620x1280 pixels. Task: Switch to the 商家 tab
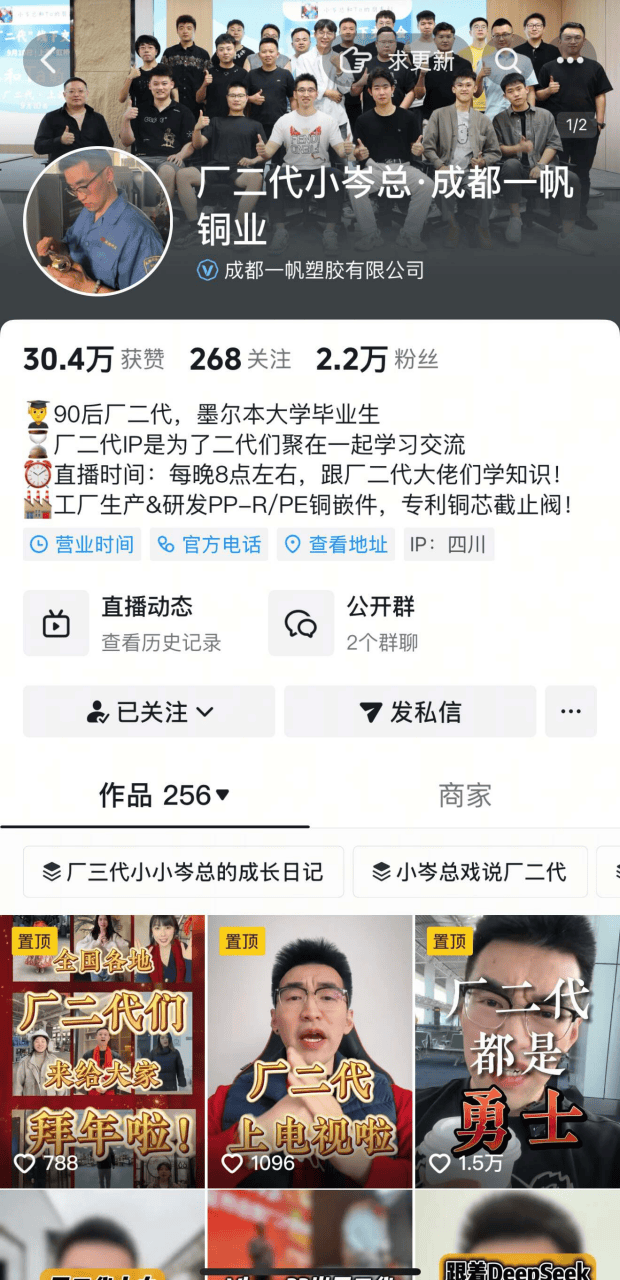[465, 796]
